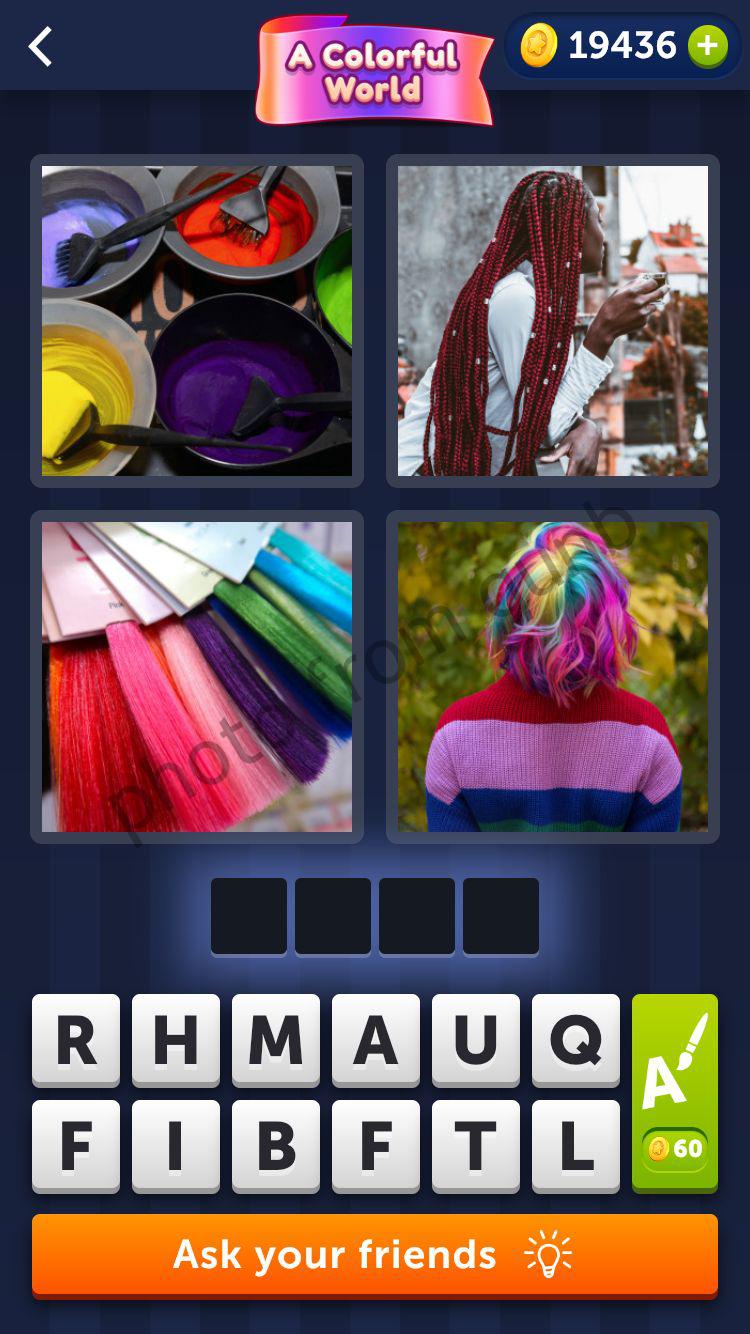
Task: Tap the letter U tile
Action: tap(476, 1040)
